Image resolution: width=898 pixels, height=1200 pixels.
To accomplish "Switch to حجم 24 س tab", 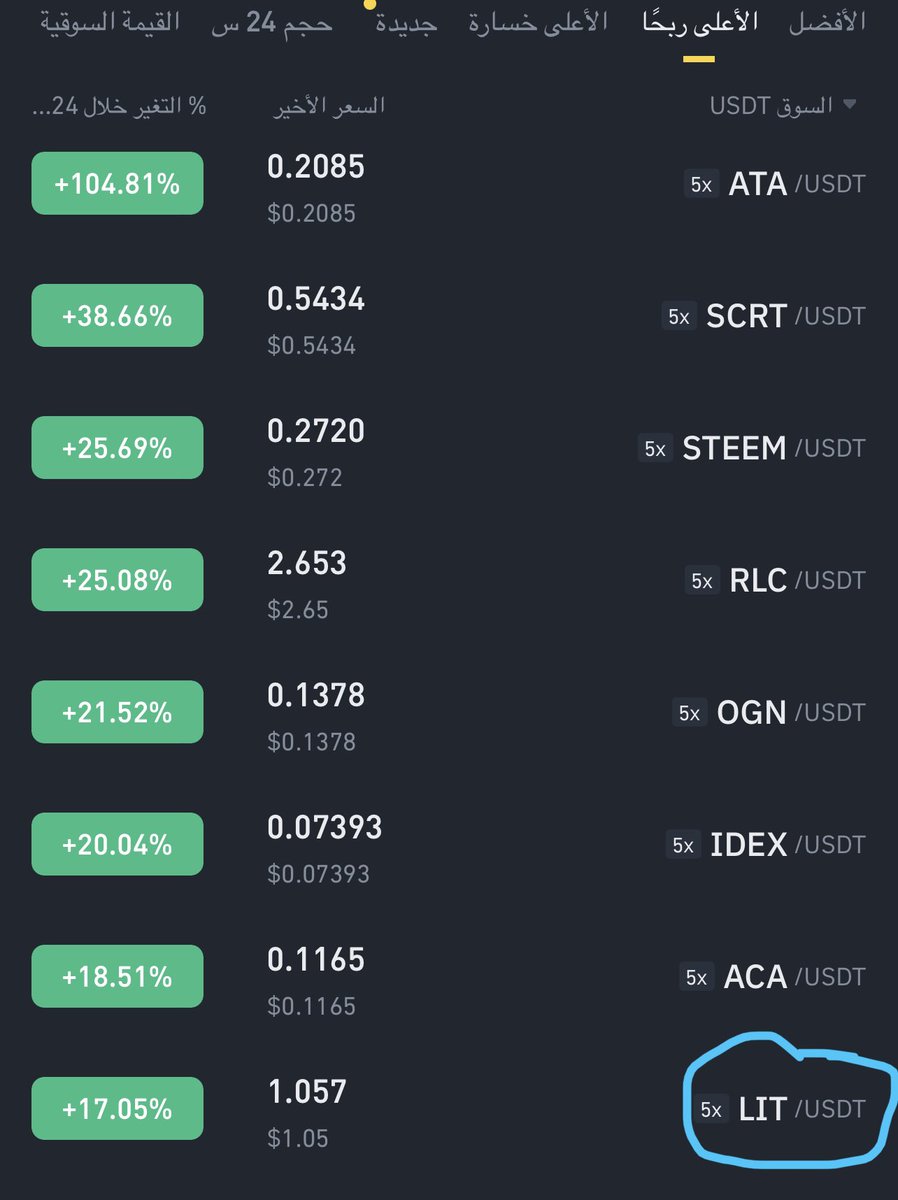I will point(271,23).
